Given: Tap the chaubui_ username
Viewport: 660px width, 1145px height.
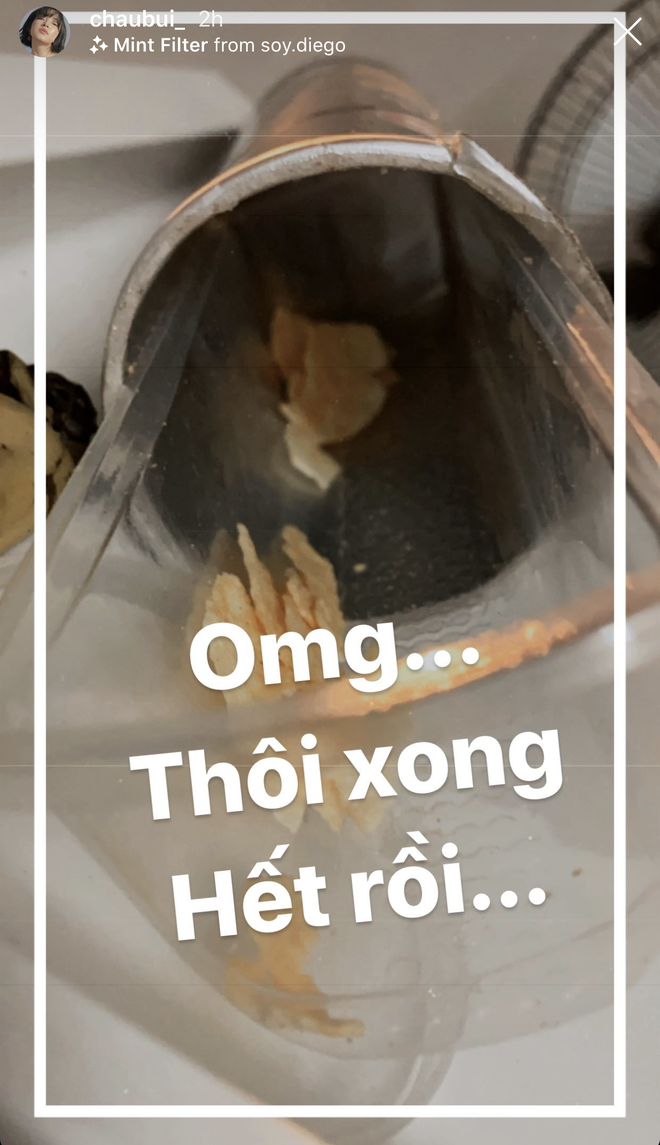Looking at the screenshot, I should [138, 19].
